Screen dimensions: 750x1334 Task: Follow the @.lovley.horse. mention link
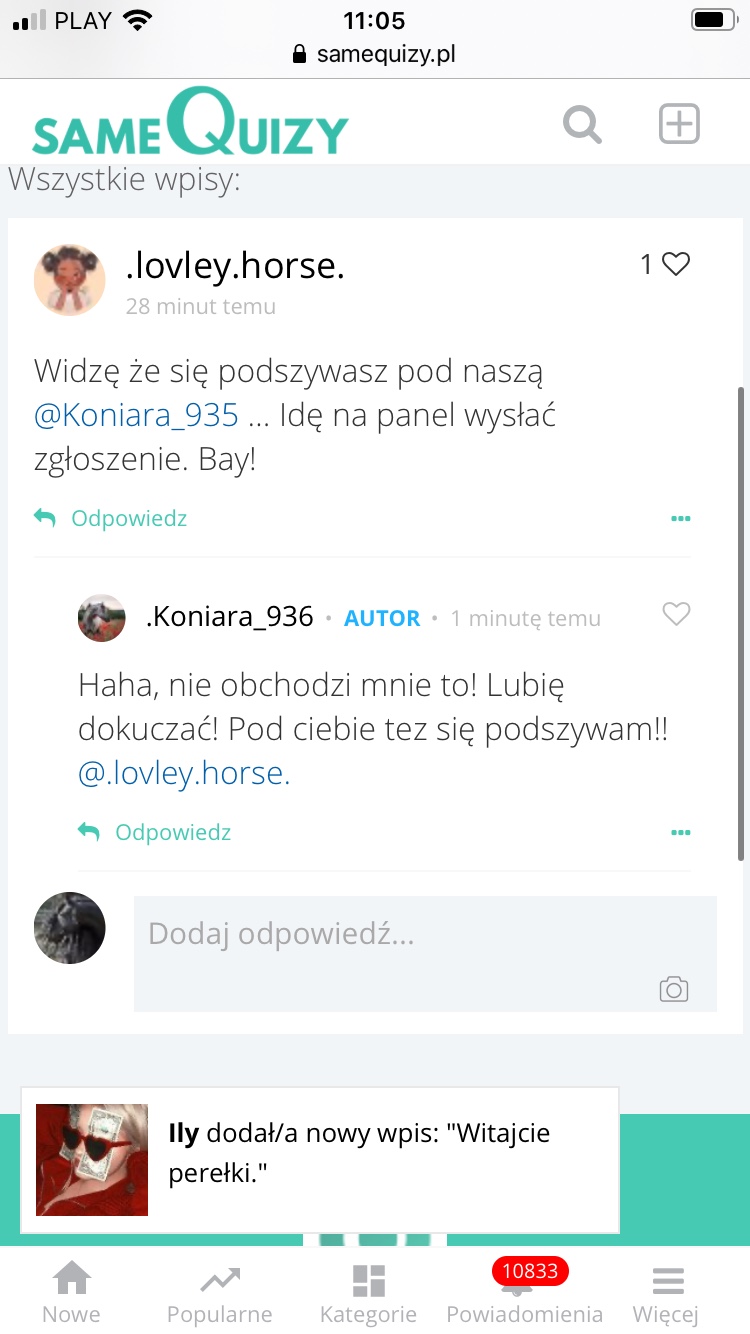184,773
